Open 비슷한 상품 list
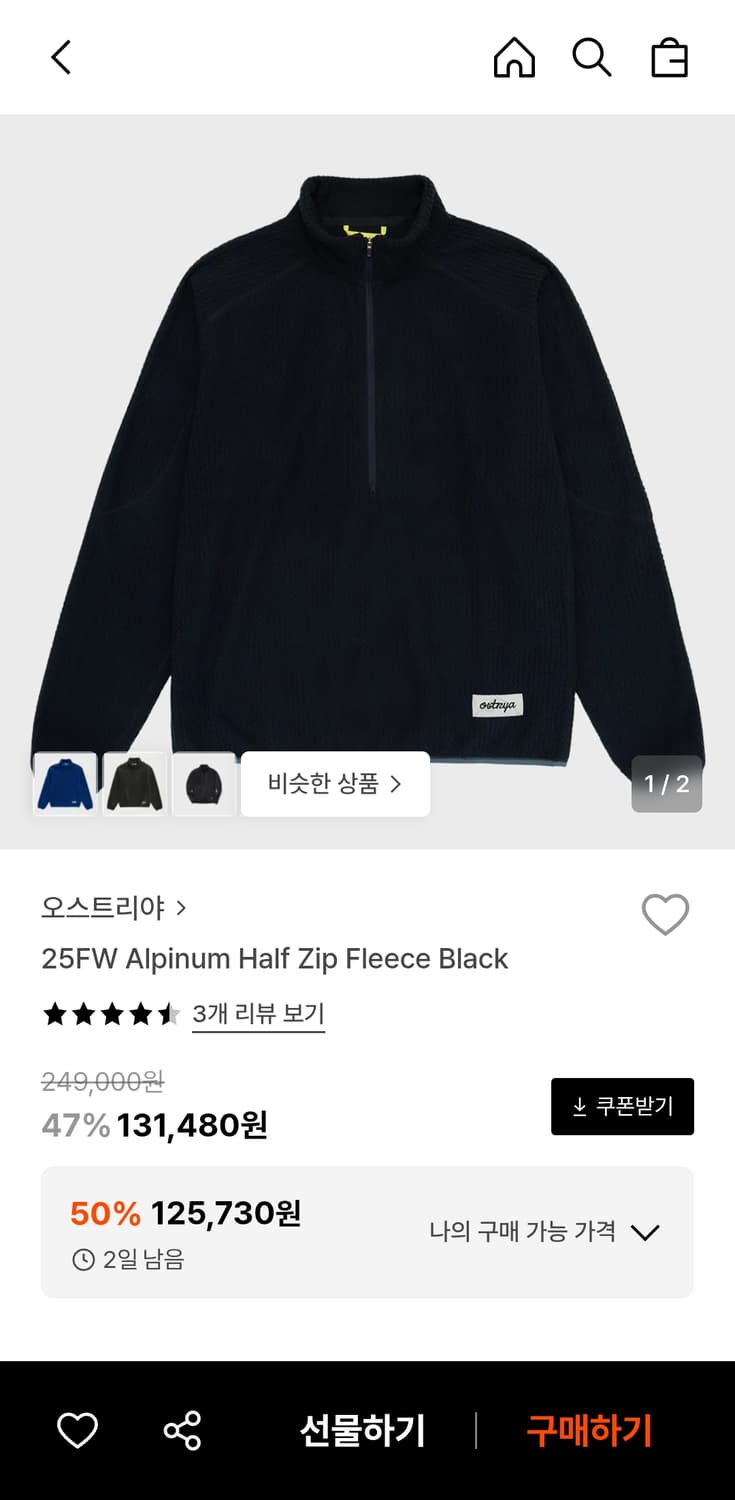735x1500 pixels. 335,784
